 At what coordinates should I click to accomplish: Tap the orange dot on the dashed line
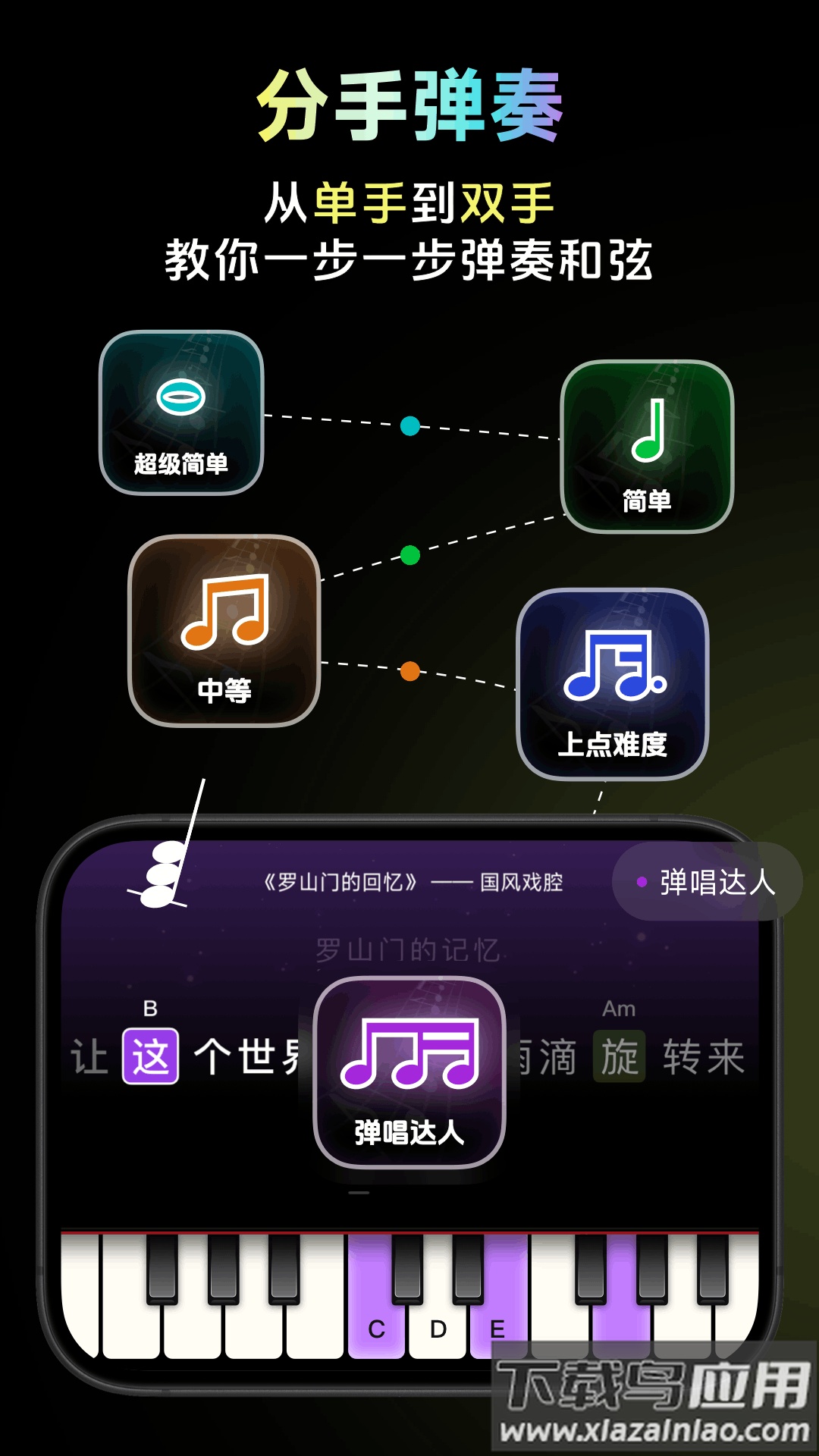(x=409, y=671)
